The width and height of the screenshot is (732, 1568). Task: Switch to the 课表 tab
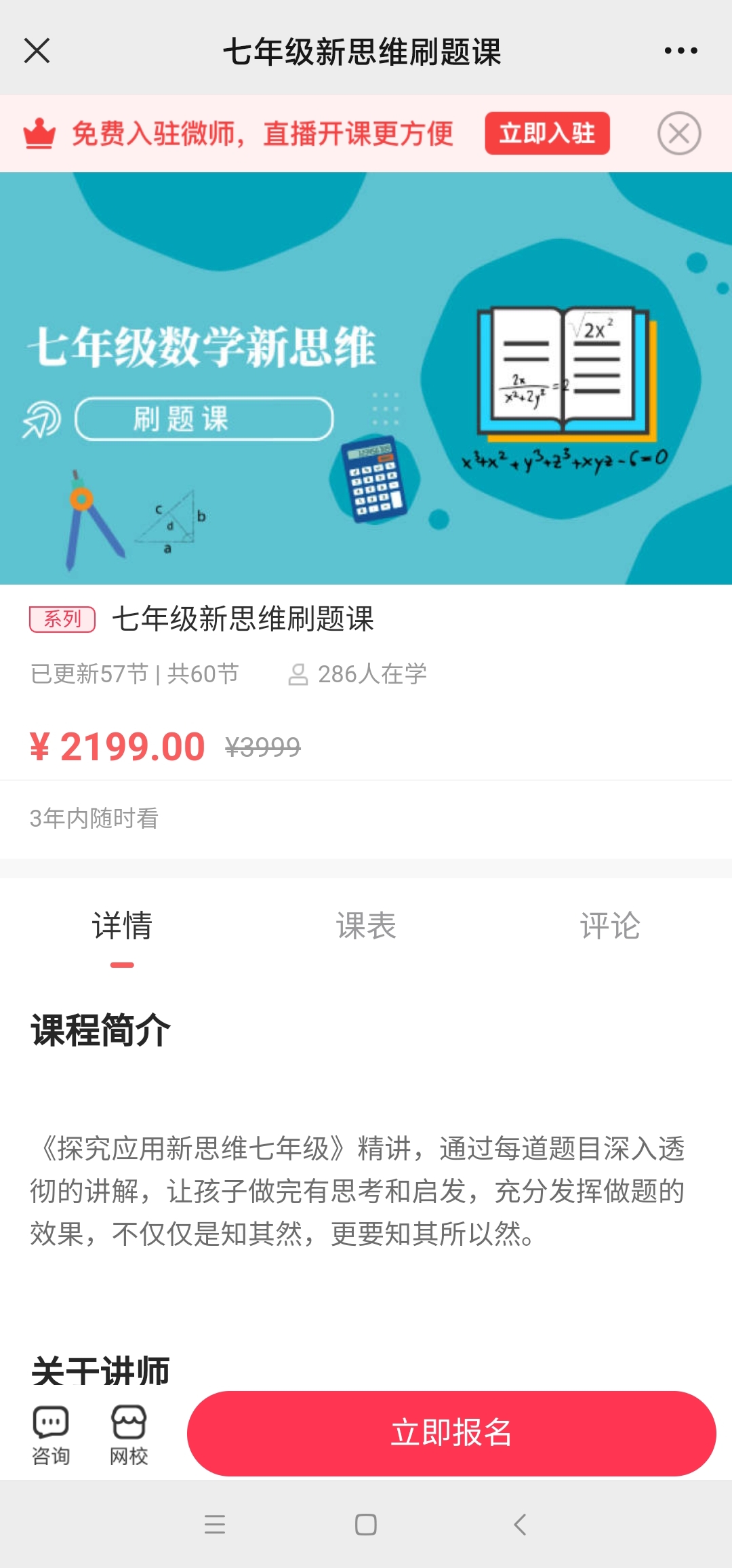(x=366, y=926)
